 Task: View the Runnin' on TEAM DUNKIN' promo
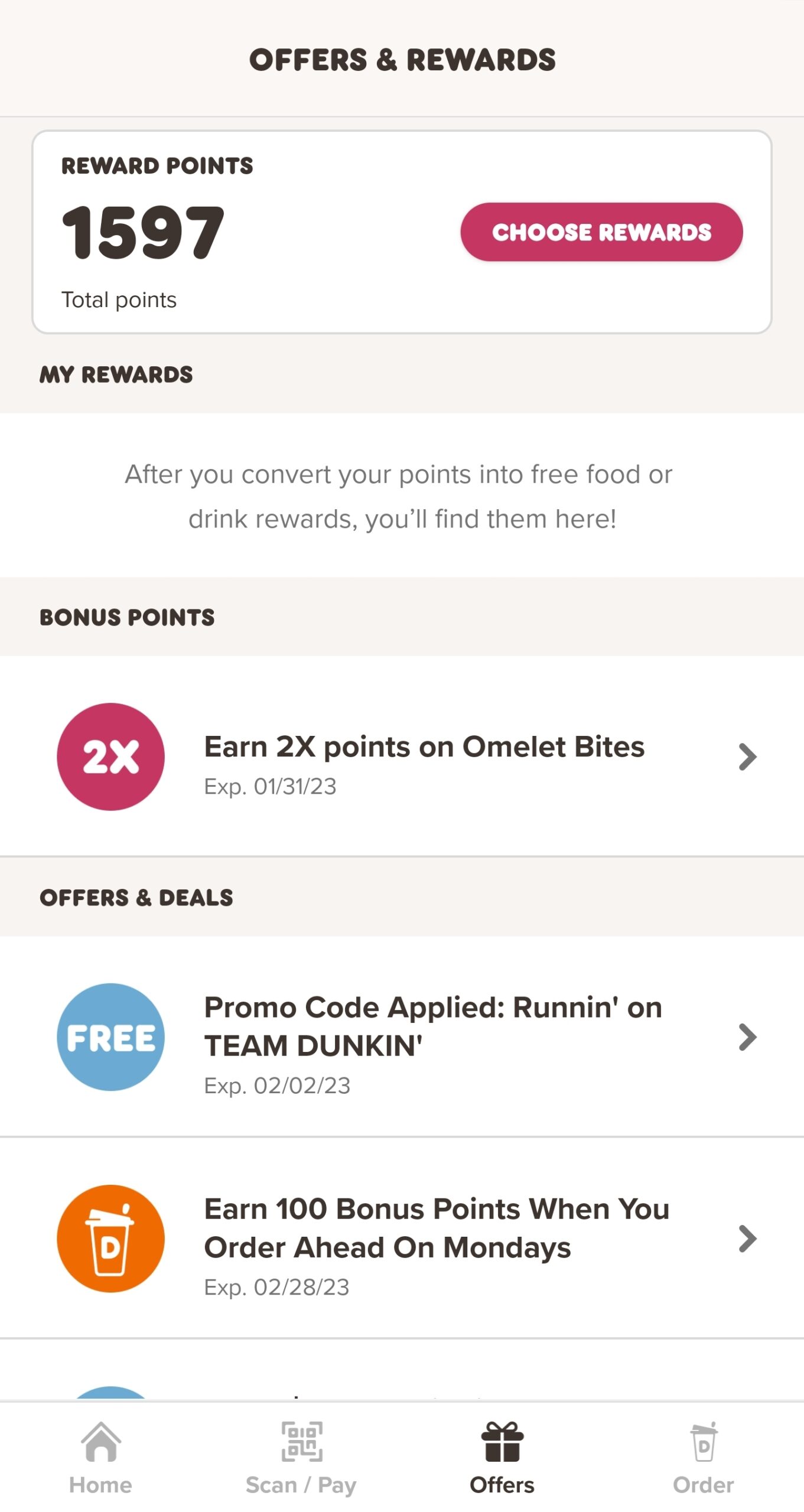pyautogui.click(x=402, y=1037)
